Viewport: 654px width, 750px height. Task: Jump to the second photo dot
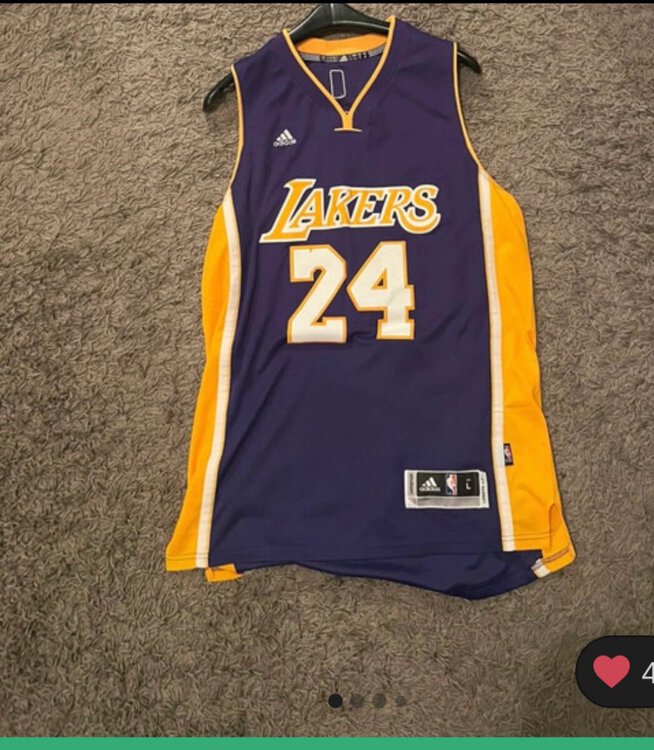click(x=357, y=701)
